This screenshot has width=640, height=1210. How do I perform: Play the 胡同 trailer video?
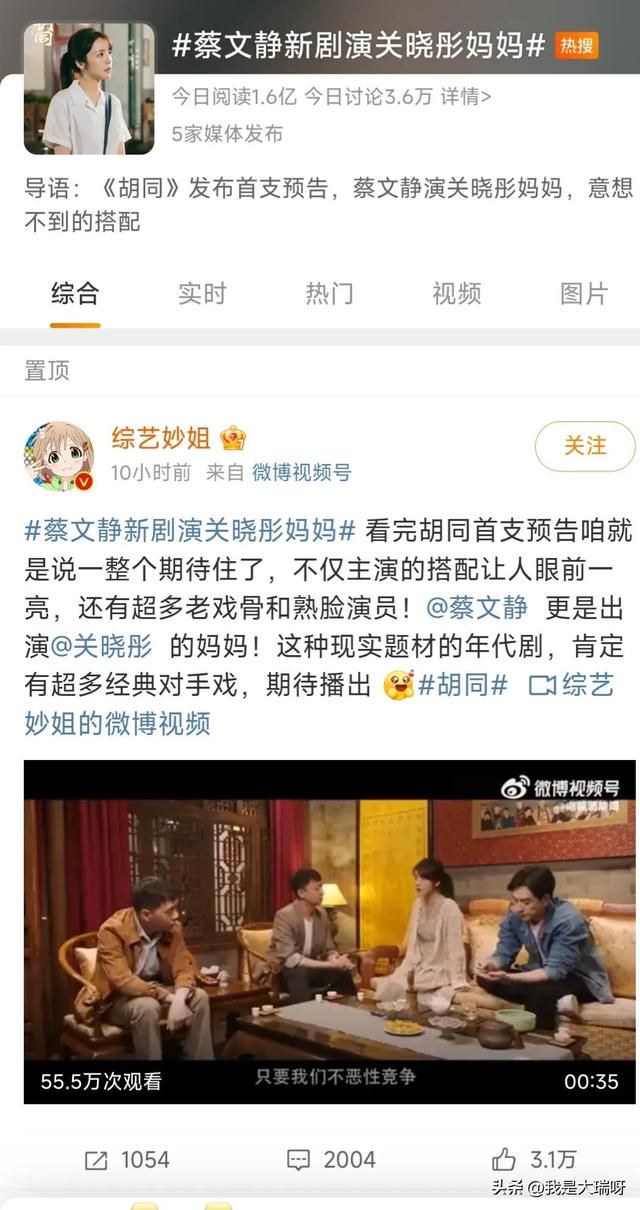[330, 932]
